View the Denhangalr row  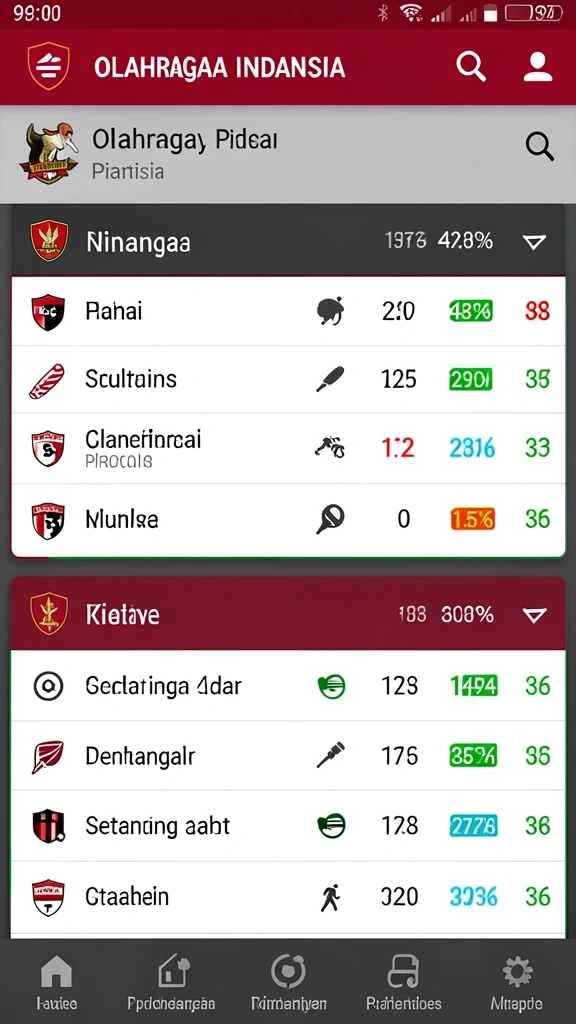tap(288, 756)
